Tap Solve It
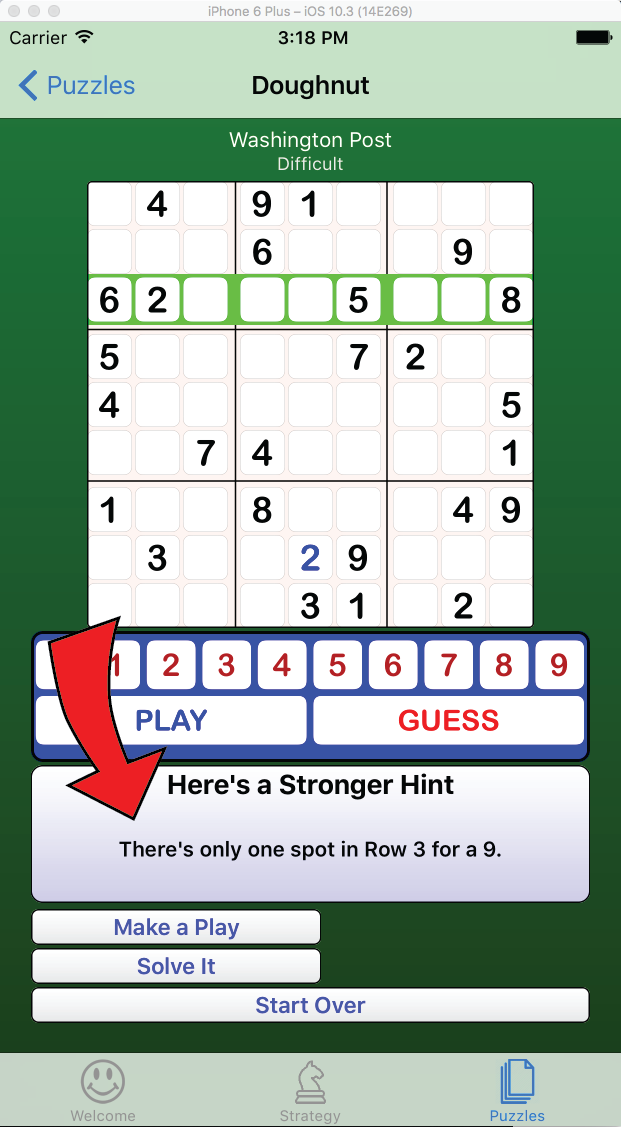Viewport: 621px width, 1127px height. point(176,966)
